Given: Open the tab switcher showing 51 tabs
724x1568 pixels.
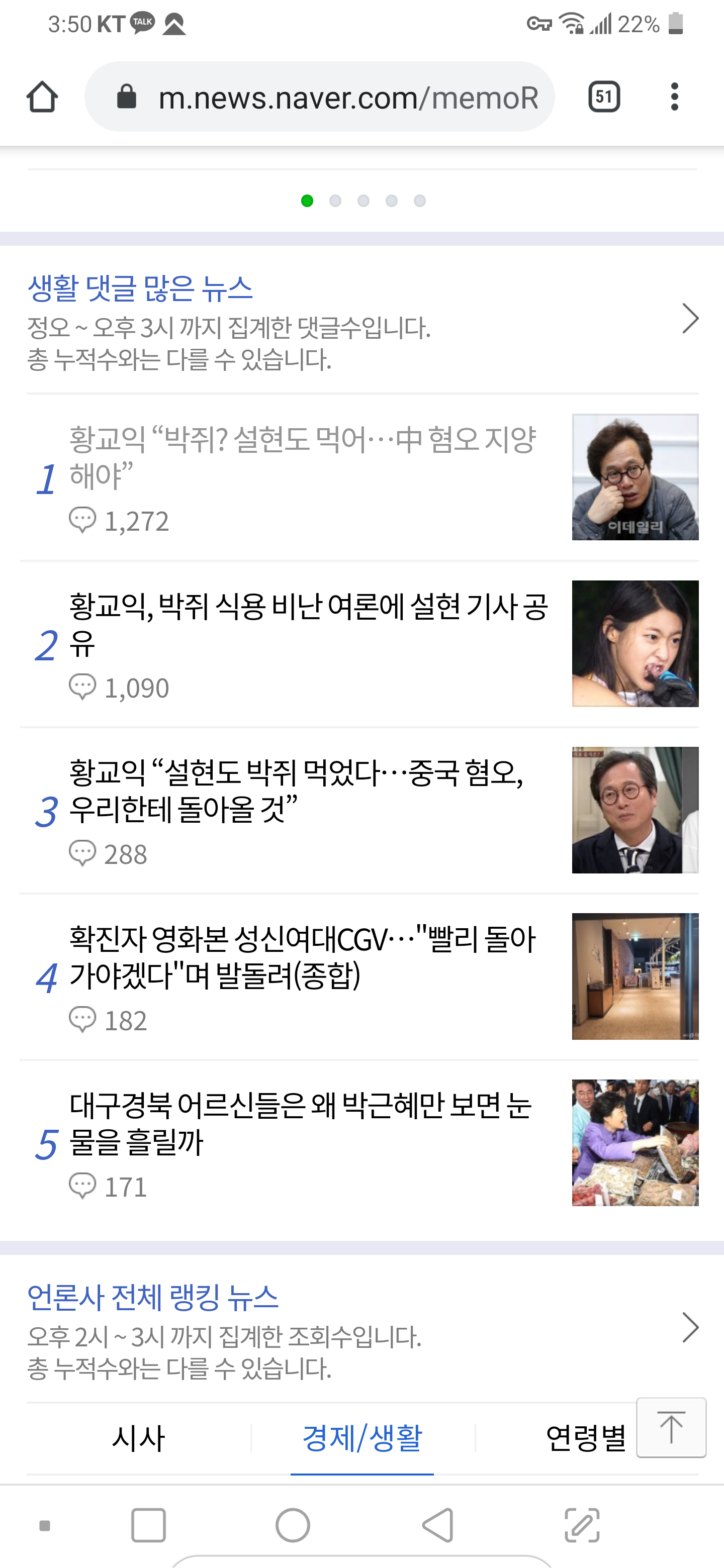Looking at the screenshot, I should pyautogui.click(x=603, y=97).
